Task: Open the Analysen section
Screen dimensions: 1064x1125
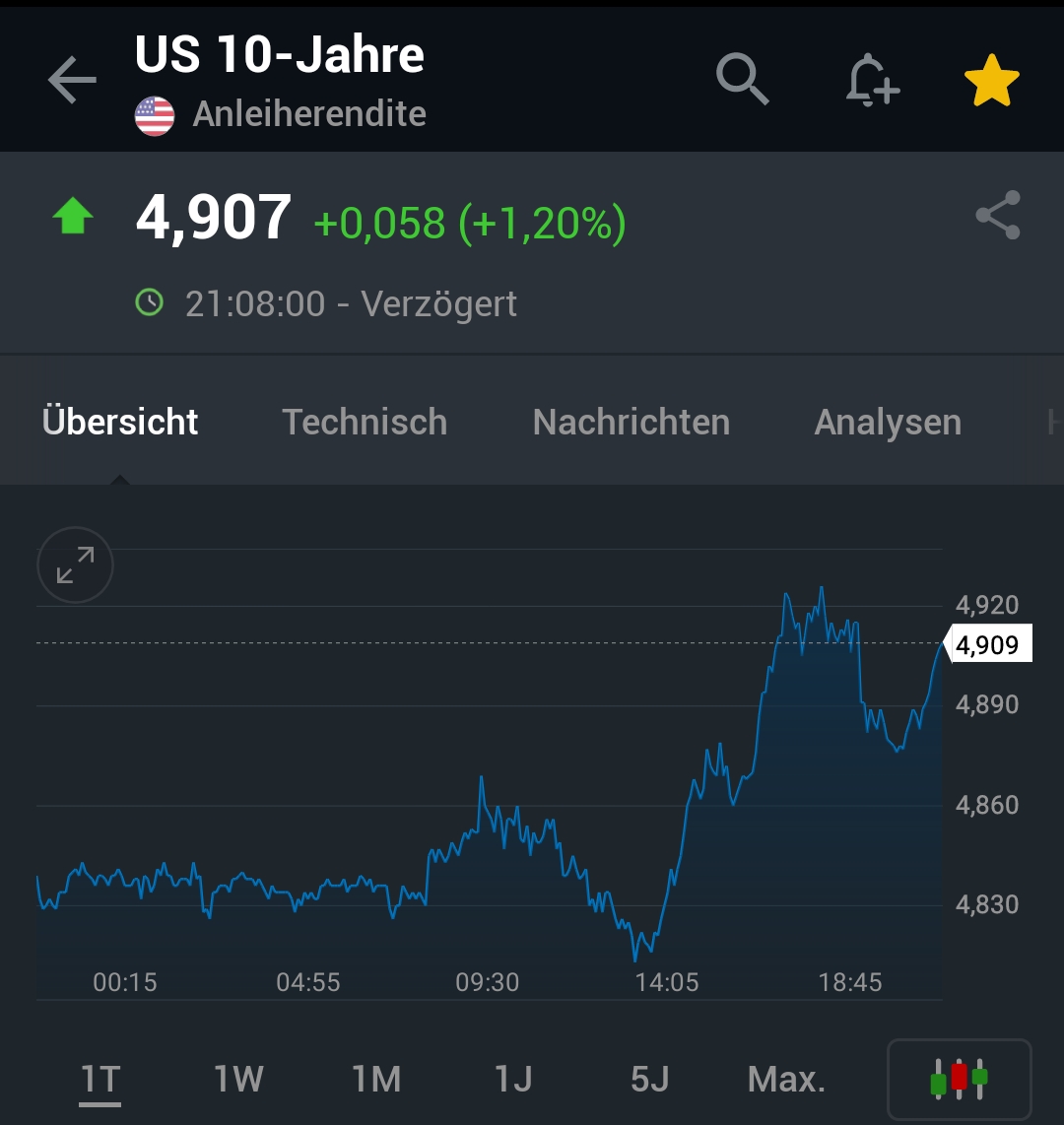Action: pos(887,421)
